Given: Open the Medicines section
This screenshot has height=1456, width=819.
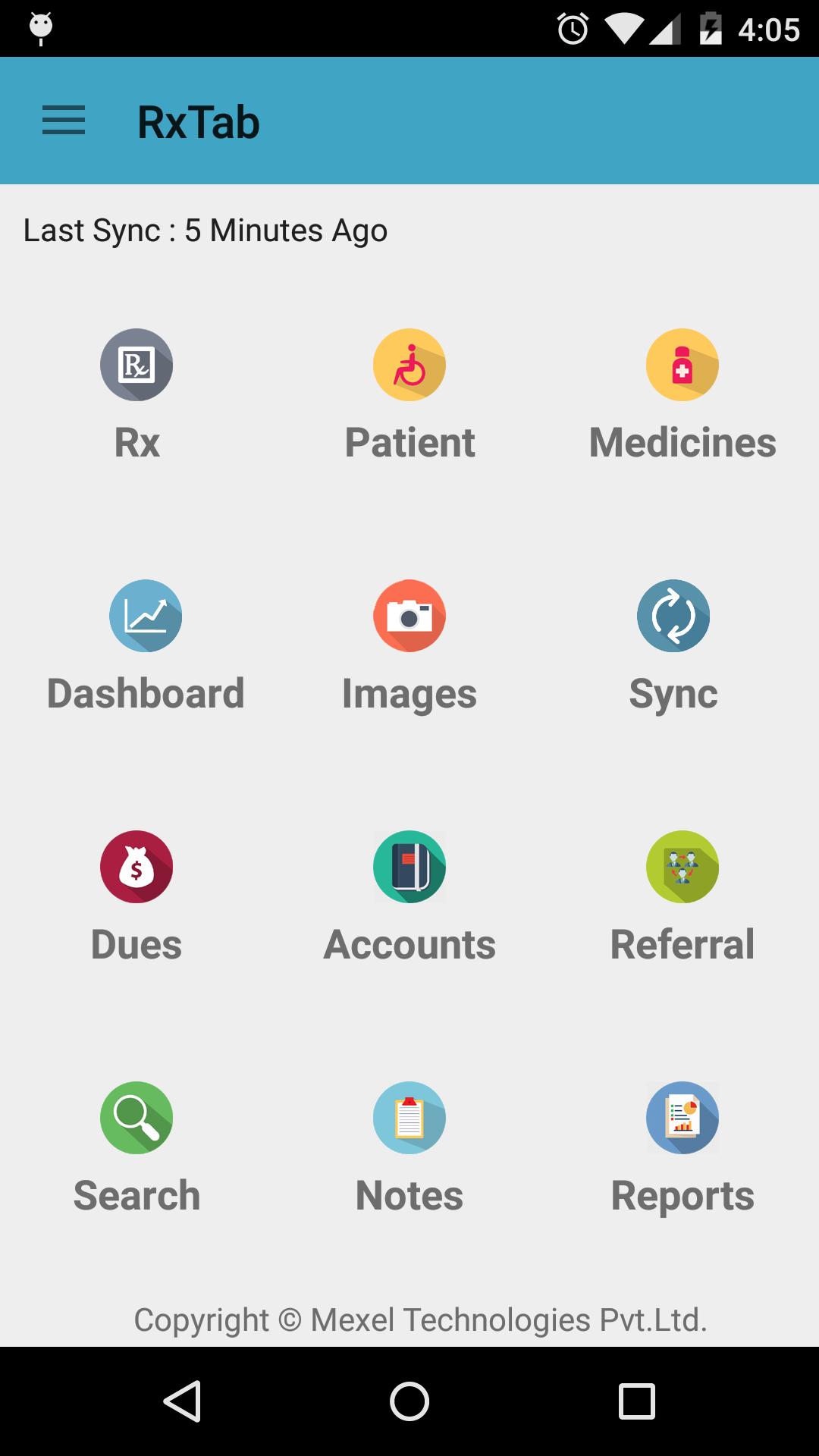Looking at the screenshot, I should [x=682, y=364].
